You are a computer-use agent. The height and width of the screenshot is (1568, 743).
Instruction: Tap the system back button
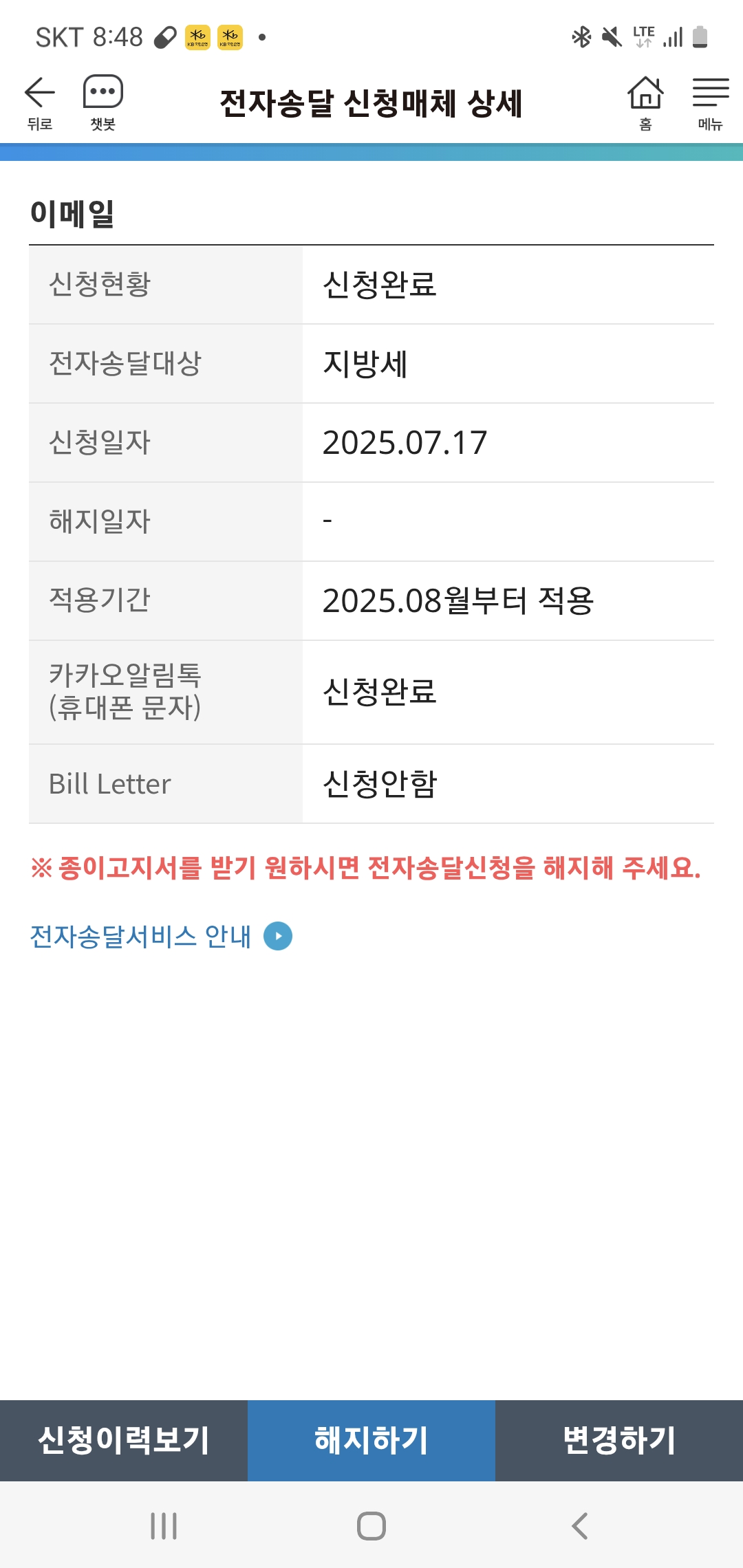[x=580, y=1526]
